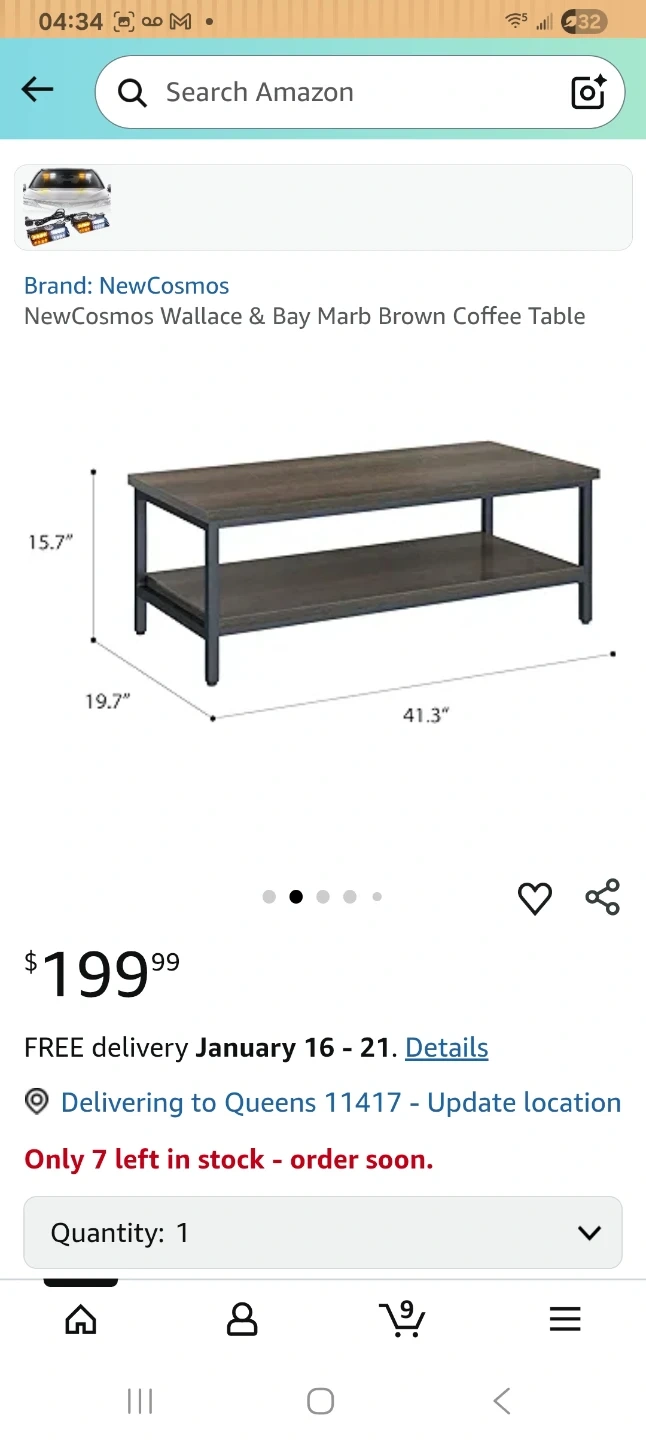Switch to the Home tab
This screenshot has height=1440, width=646.
coord(81,1320)
